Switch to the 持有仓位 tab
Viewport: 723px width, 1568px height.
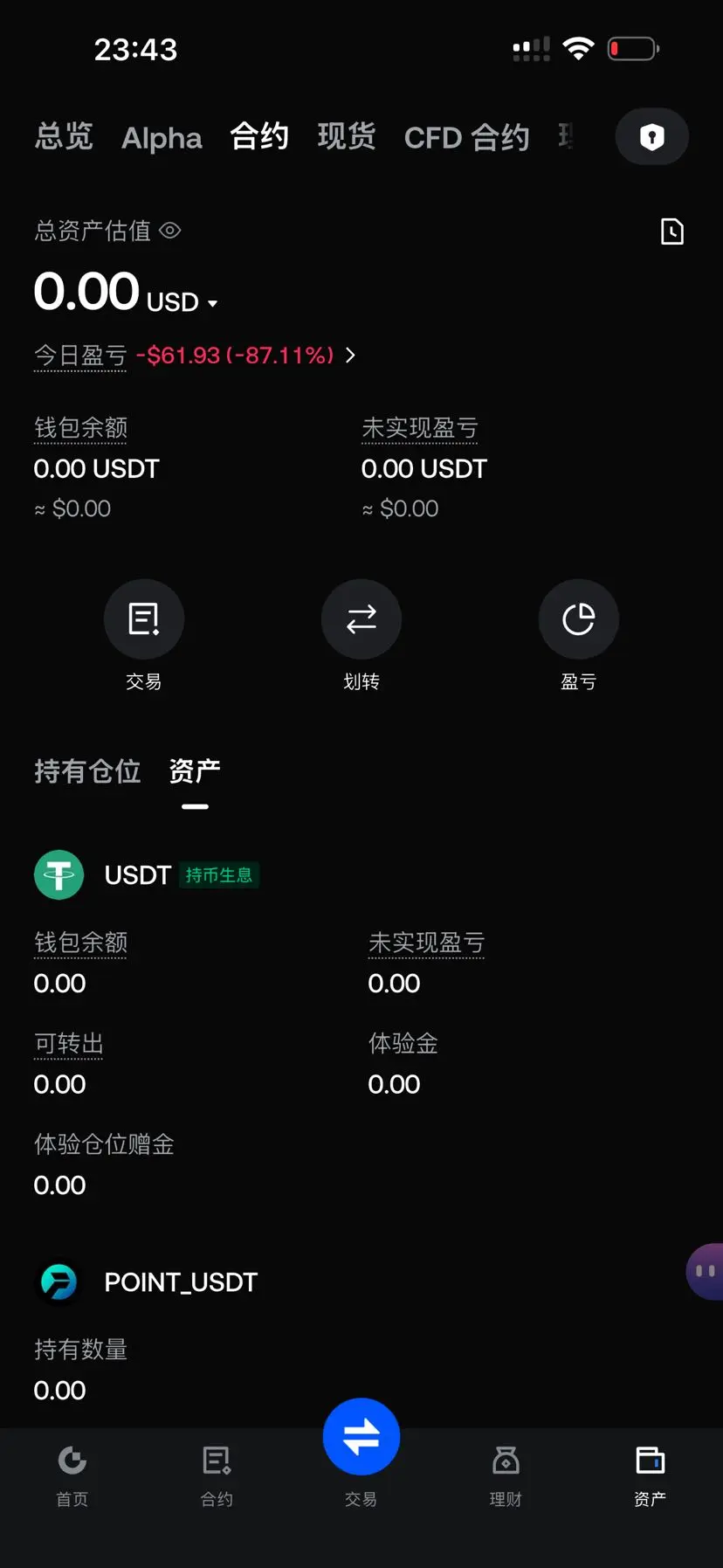[87, 771]
